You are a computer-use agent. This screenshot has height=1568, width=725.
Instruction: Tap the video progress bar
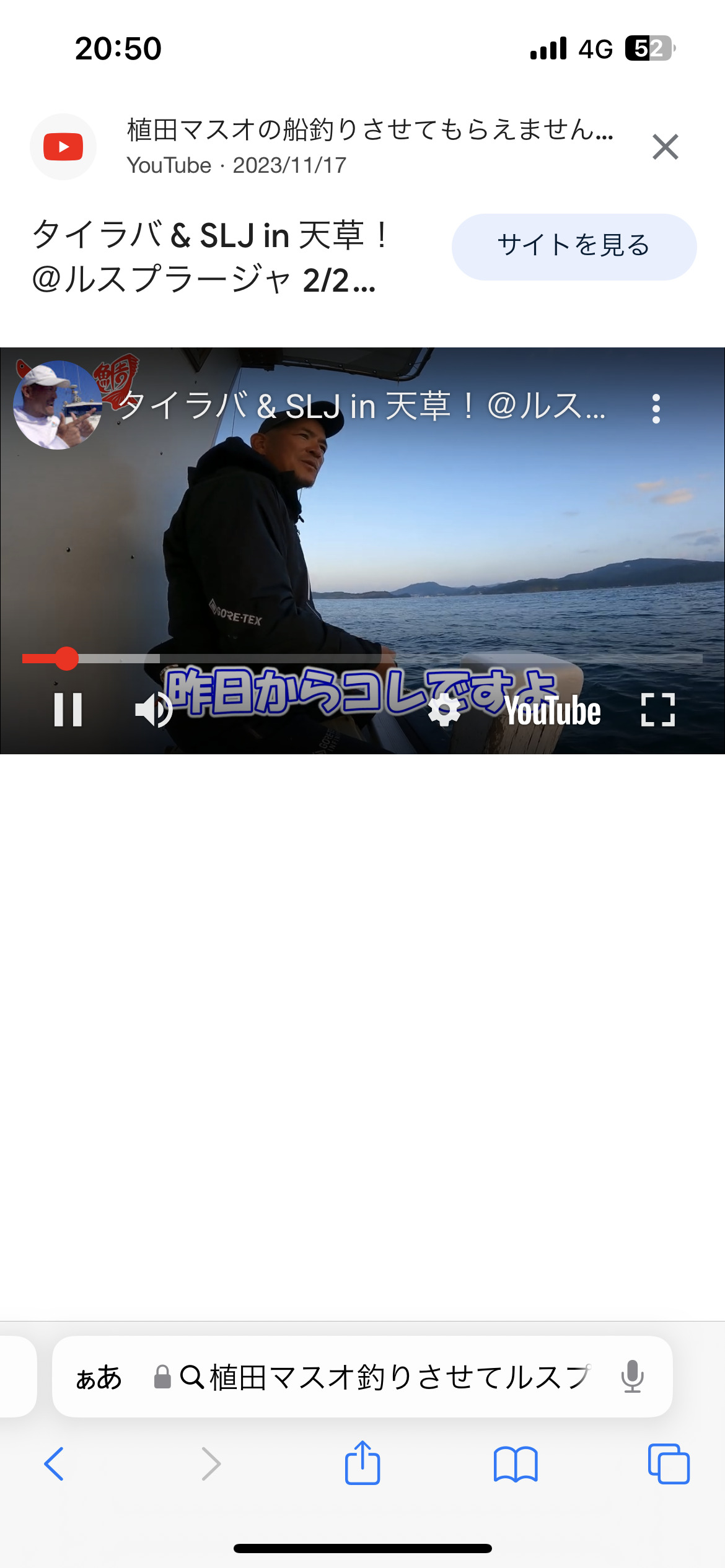pos(362,659)
